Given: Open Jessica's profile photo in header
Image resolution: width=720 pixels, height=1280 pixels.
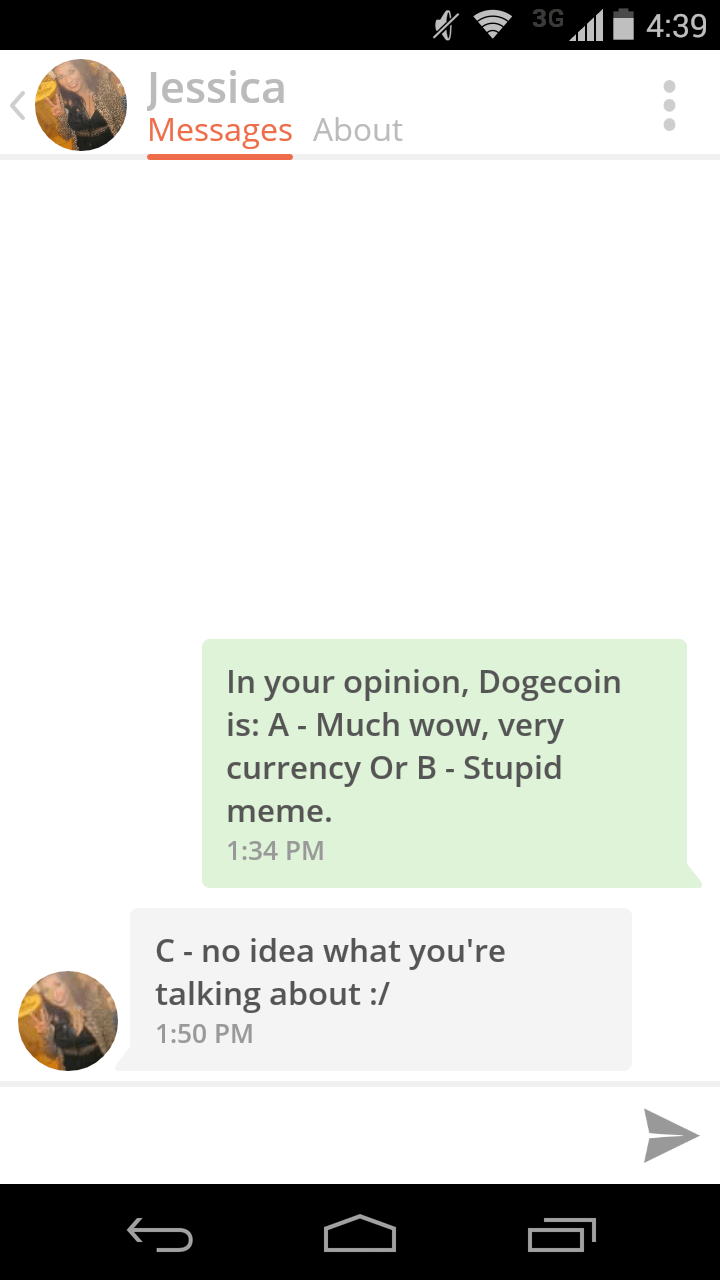Looking at the screenshot, I should click(x=81, y=105).
